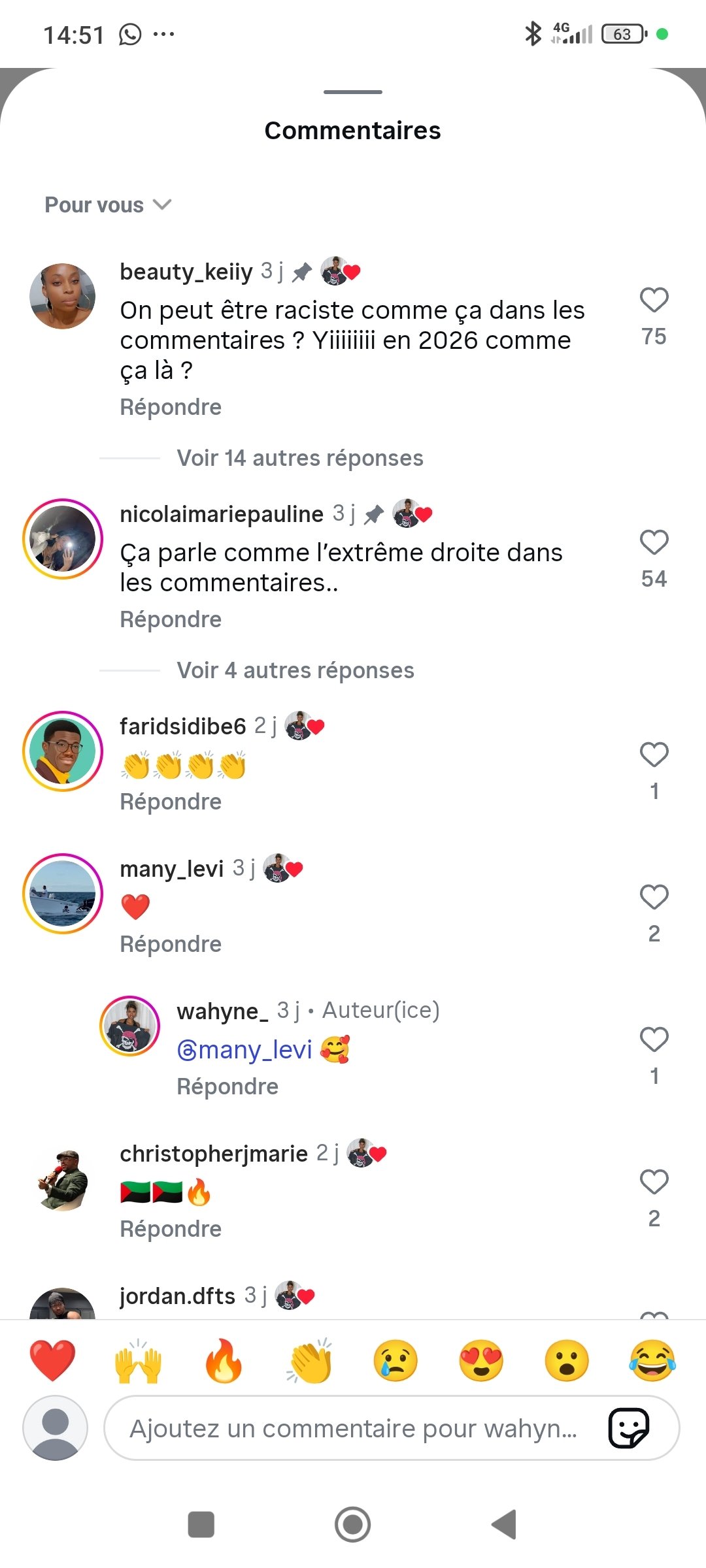Like many_levi's heart comment
Screen dimensions: 706x1568
click(x=654, y=897)
